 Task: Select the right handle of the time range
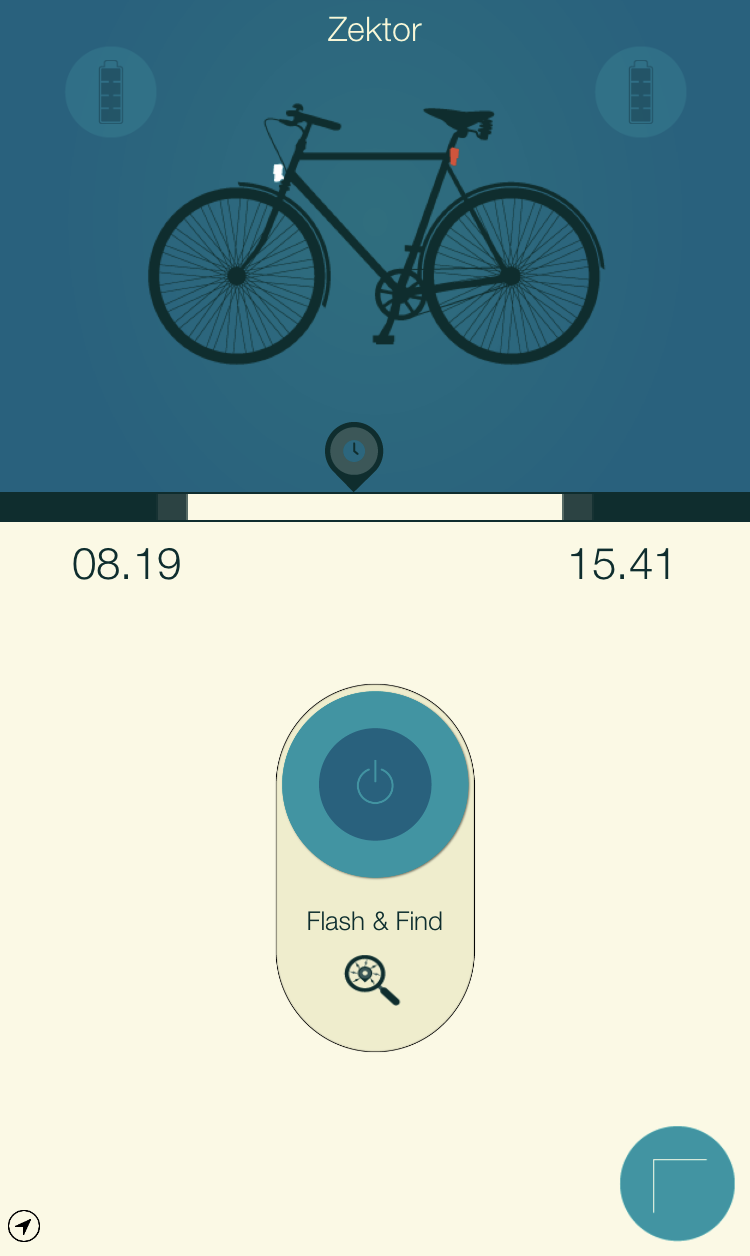tap(578, 507)
